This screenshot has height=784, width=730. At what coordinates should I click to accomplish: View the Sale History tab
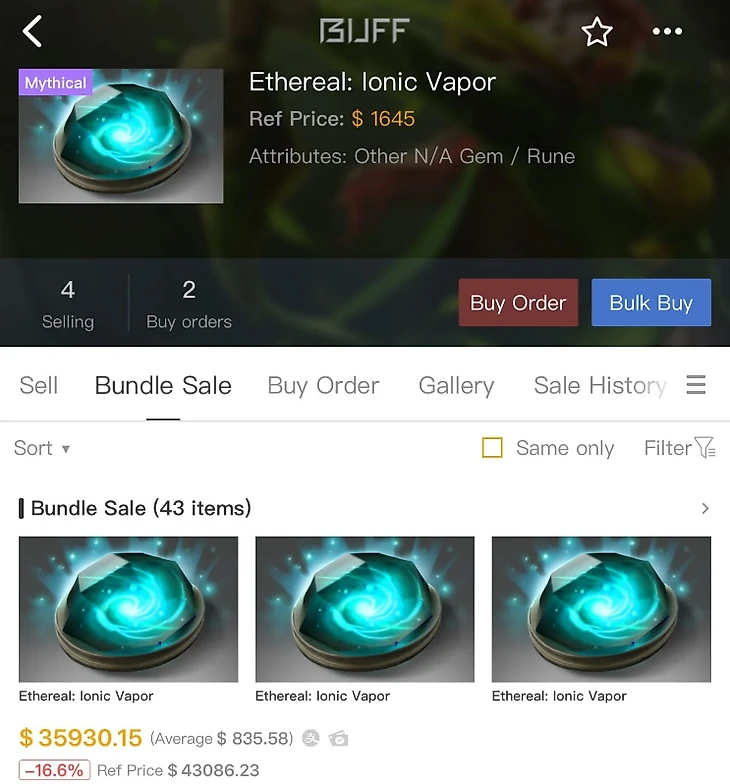click(599, 386)
